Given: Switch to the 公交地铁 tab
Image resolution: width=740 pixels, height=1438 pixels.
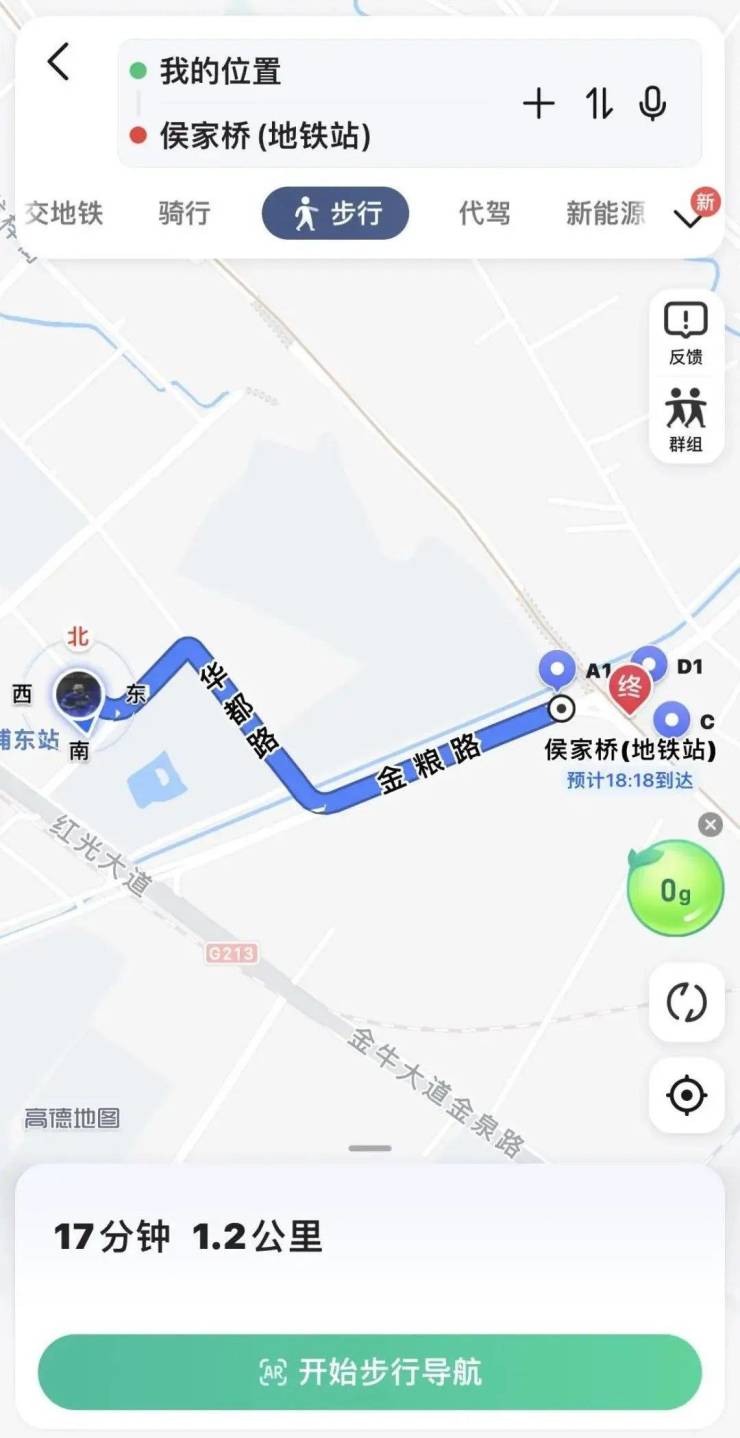Looking at the screenshot, I should (62, 213).
